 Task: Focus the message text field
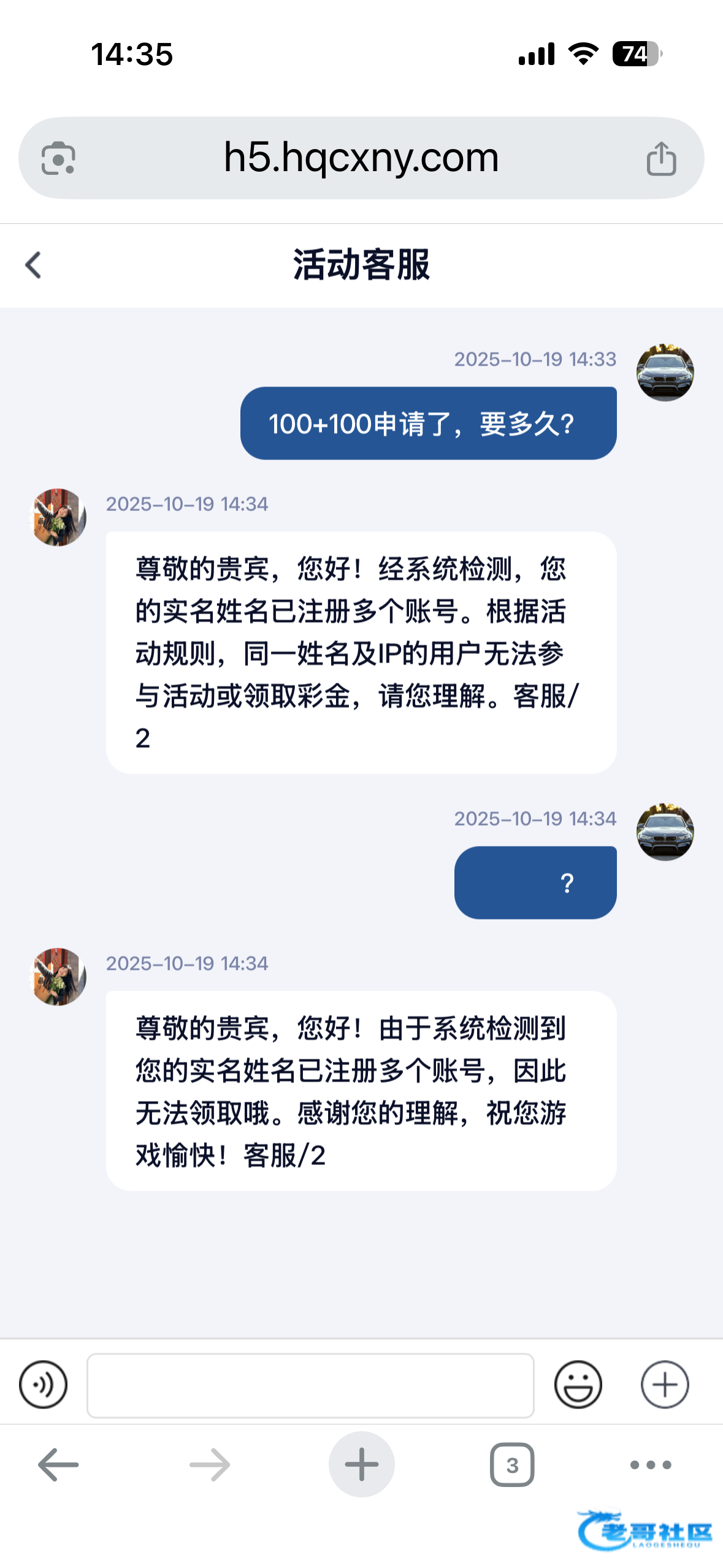click(x=310, y=1385)
